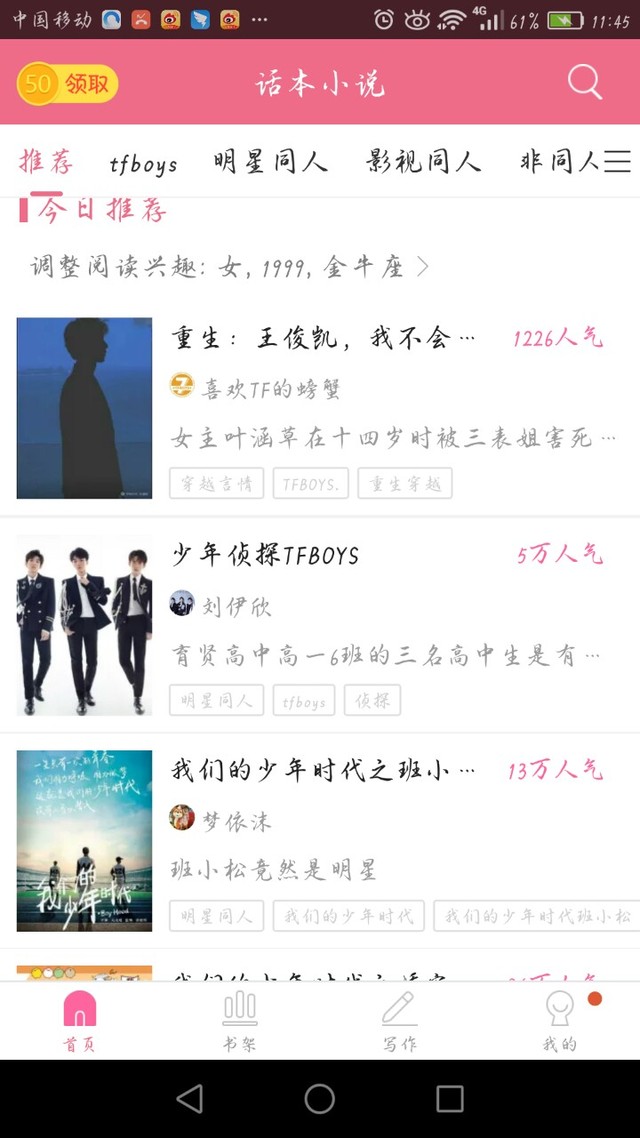Select the 影视同人 tab
This screenshot has width=640, height=1138.
coord(423,161)
